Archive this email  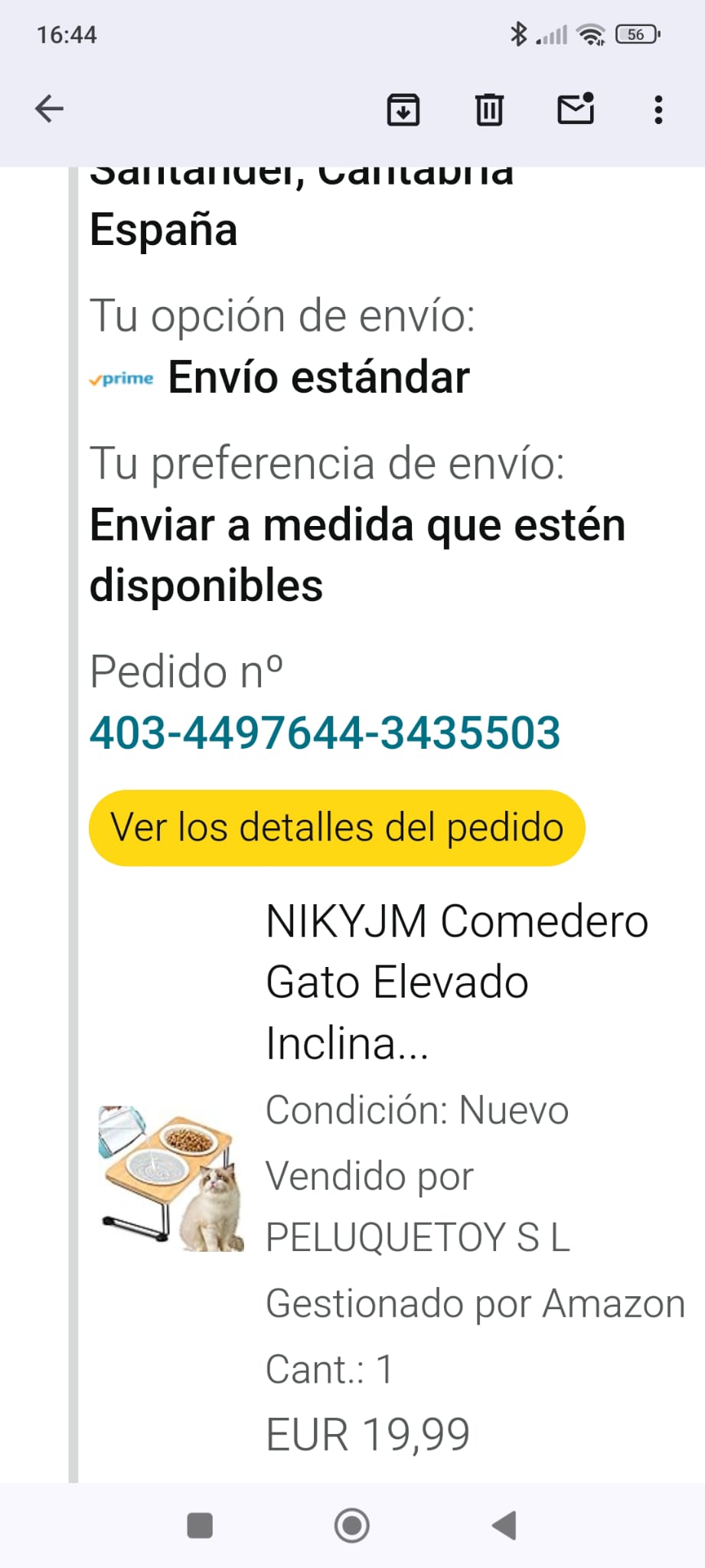[403, 109]
